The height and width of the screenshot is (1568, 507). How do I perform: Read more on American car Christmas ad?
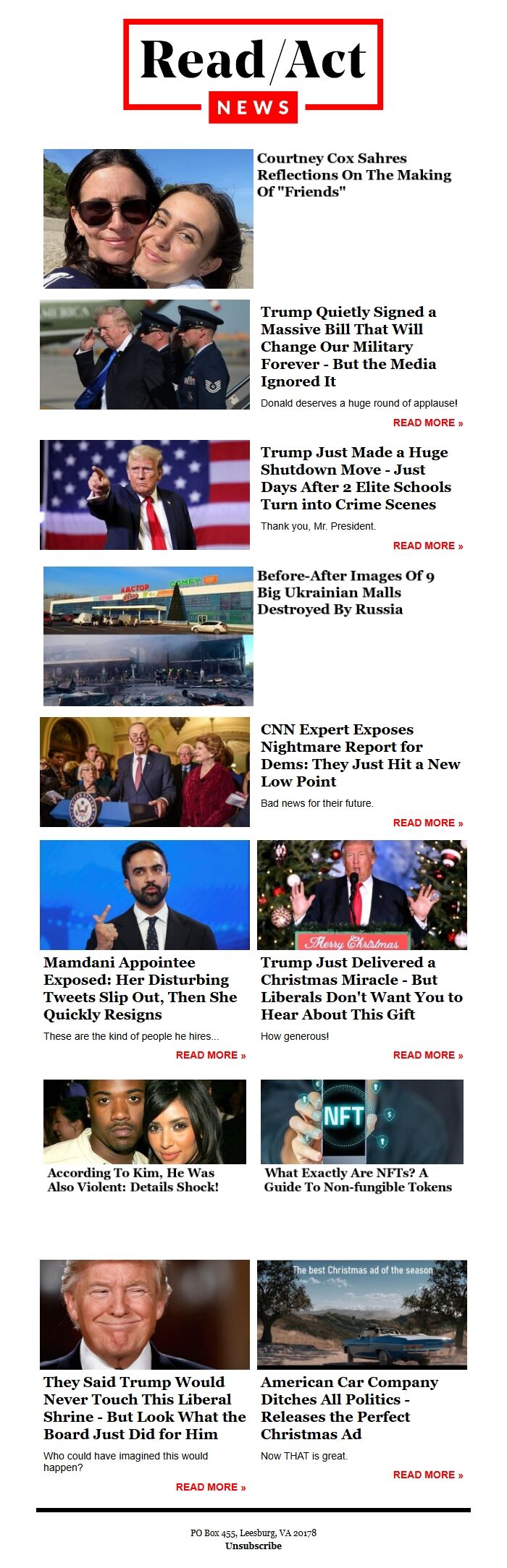click(x=427, y=1475)
